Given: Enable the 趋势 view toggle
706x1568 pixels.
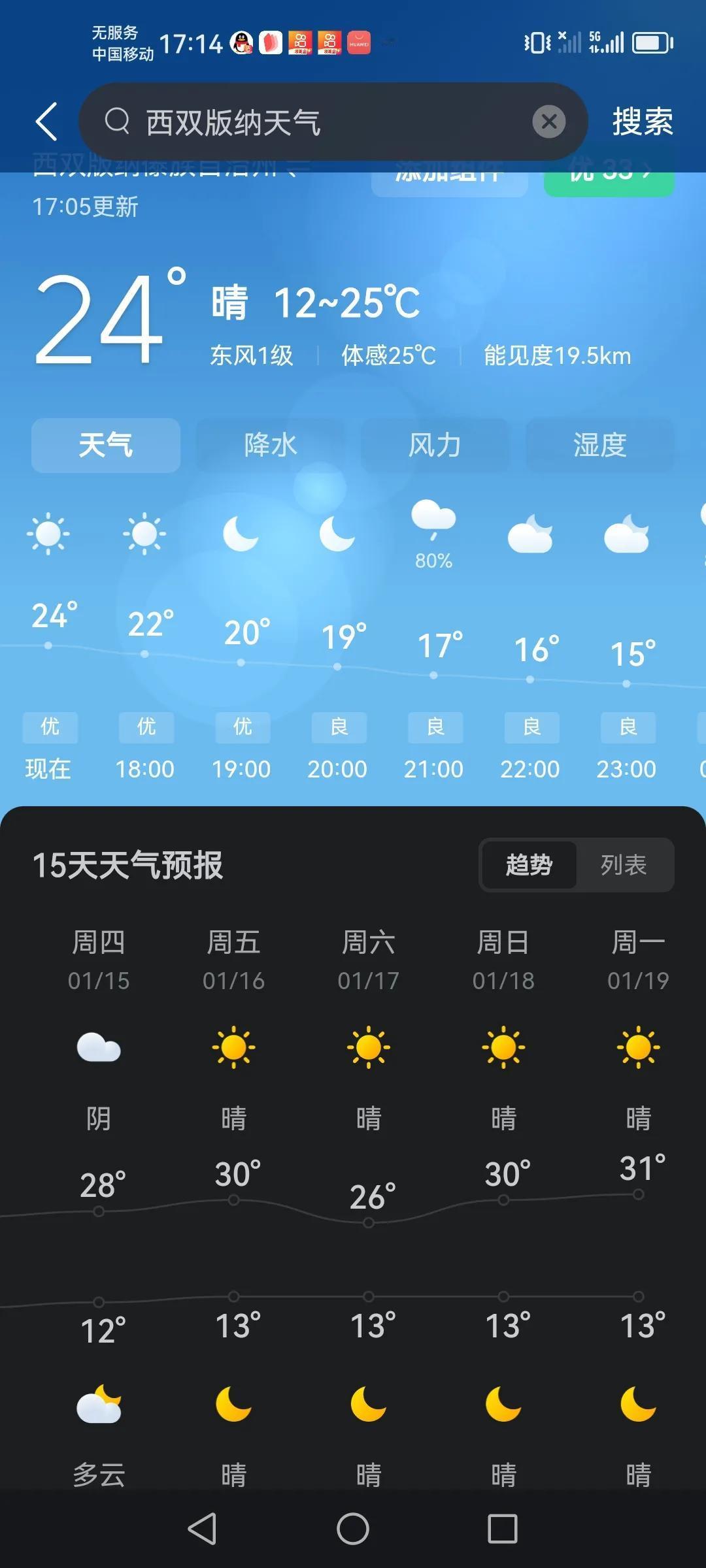Looking at the screenshot, I should click(528, 864).
